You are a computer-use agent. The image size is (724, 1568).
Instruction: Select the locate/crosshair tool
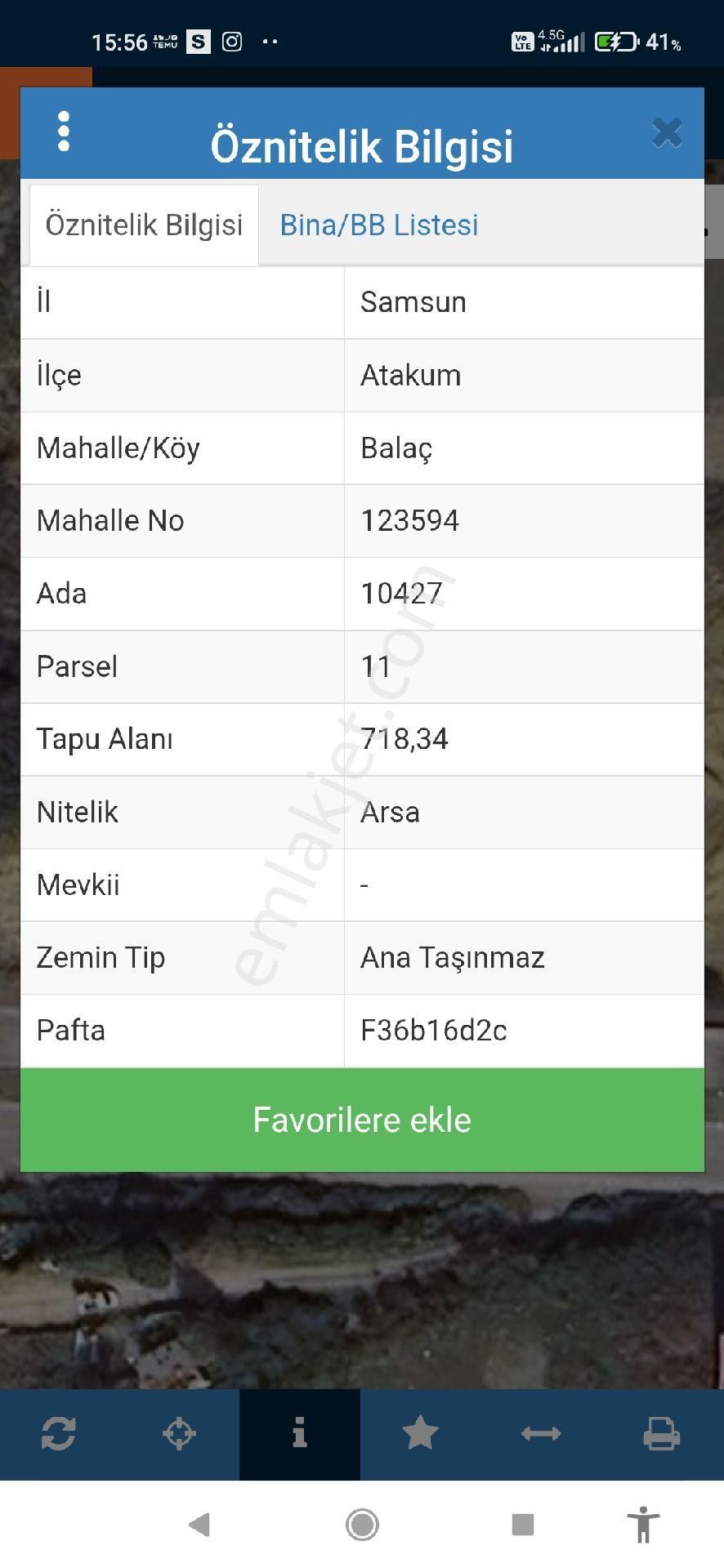(x=180, y=1433)
